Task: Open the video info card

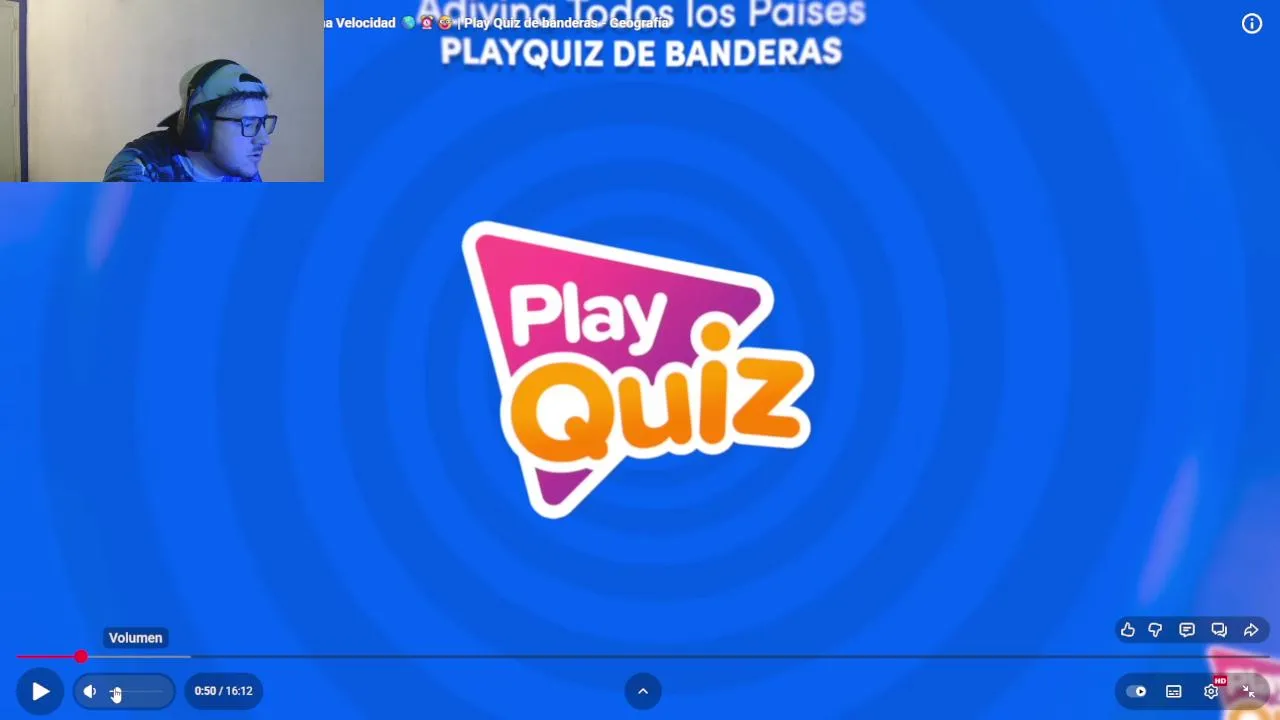Action: [1252, 24]
